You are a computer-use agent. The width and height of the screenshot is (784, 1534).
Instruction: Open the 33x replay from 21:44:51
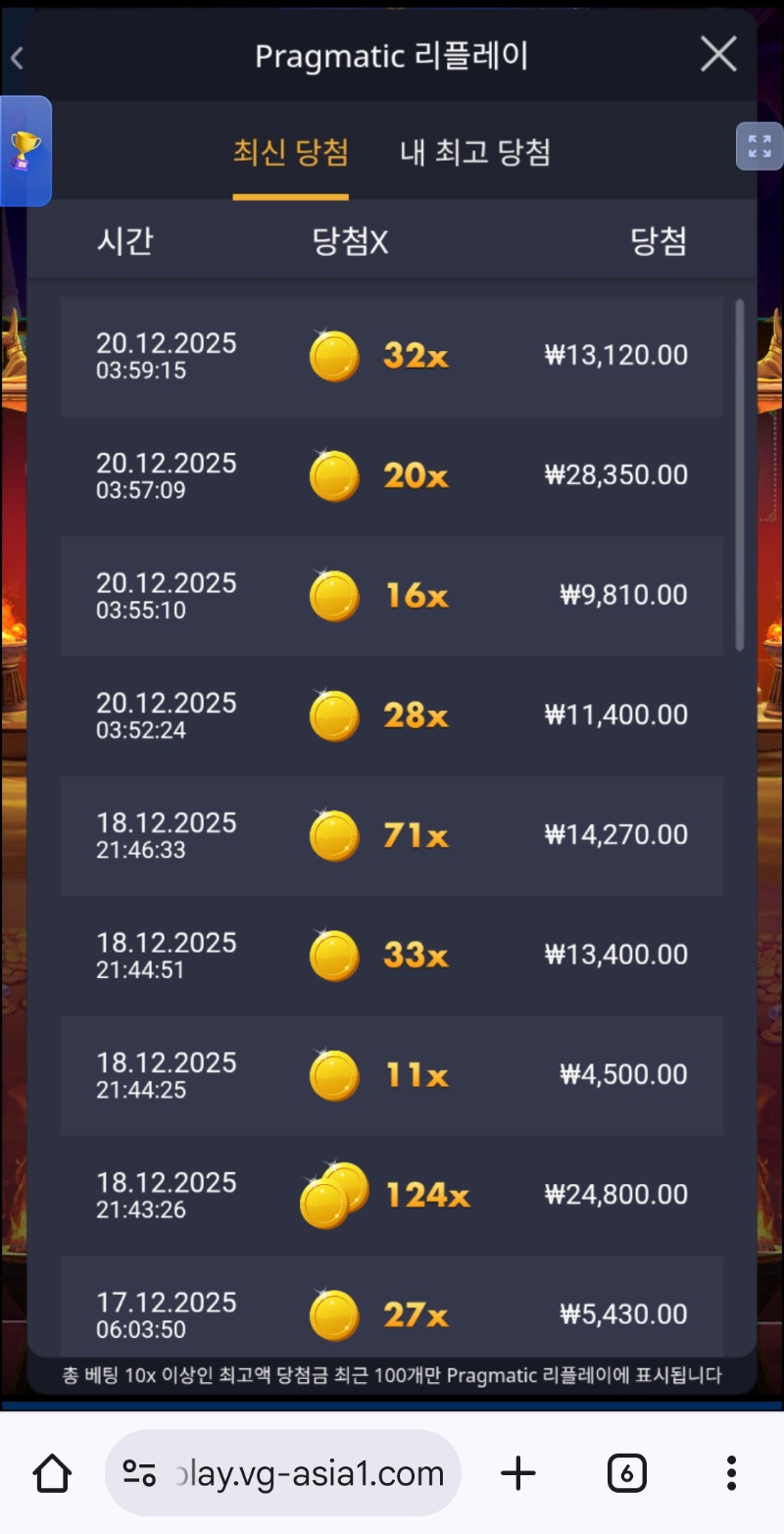(x=392, y=956)
